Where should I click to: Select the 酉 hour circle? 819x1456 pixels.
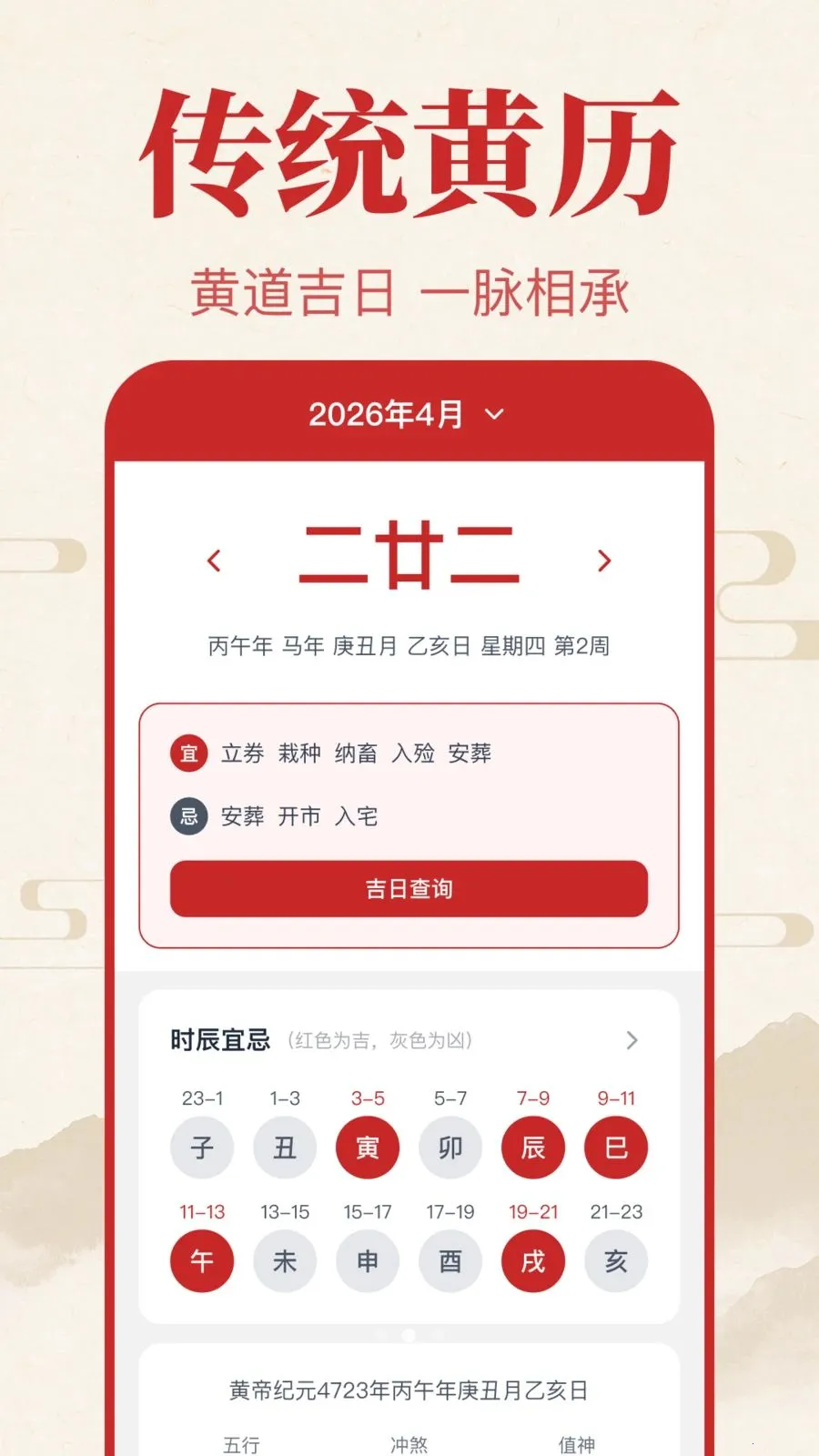450,1261
